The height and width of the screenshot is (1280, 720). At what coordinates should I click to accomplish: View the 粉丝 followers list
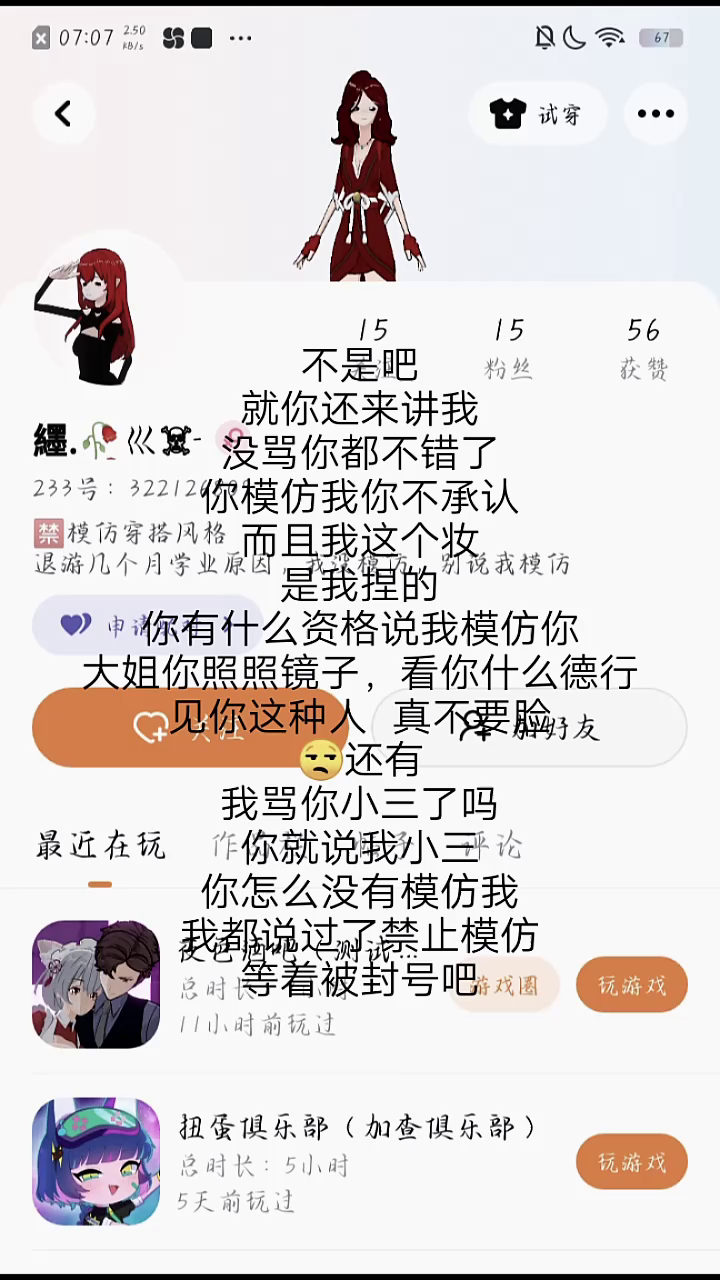508,350
